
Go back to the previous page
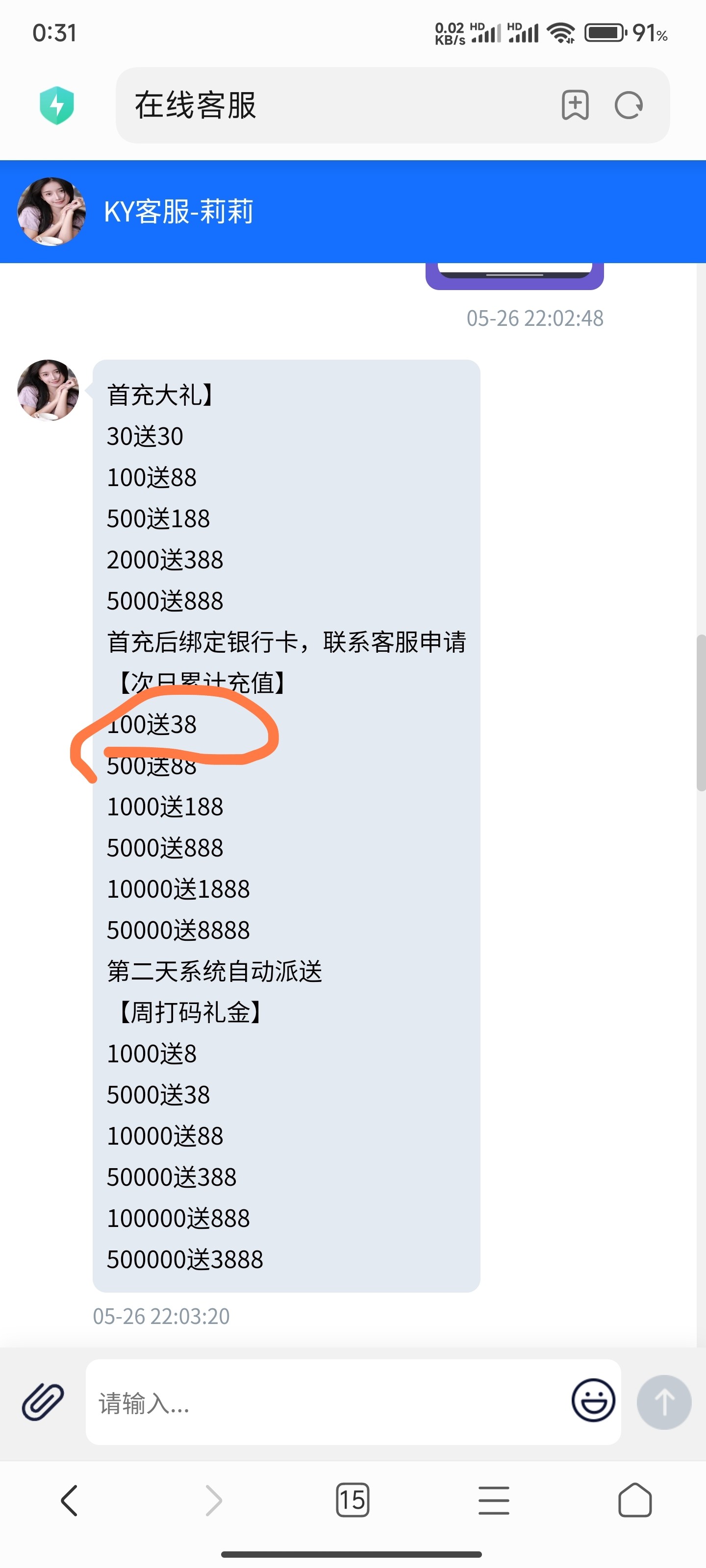[70, 1500]
